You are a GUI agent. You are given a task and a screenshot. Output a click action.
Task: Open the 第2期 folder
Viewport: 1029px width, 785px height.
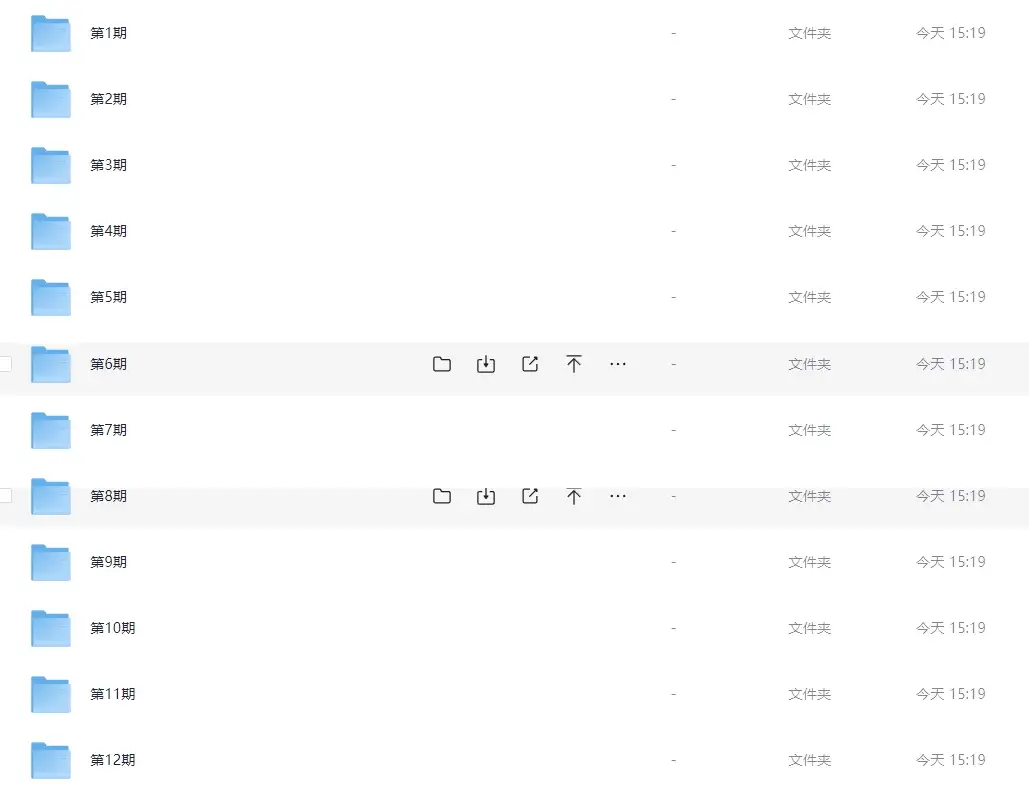tap(108, 99)
